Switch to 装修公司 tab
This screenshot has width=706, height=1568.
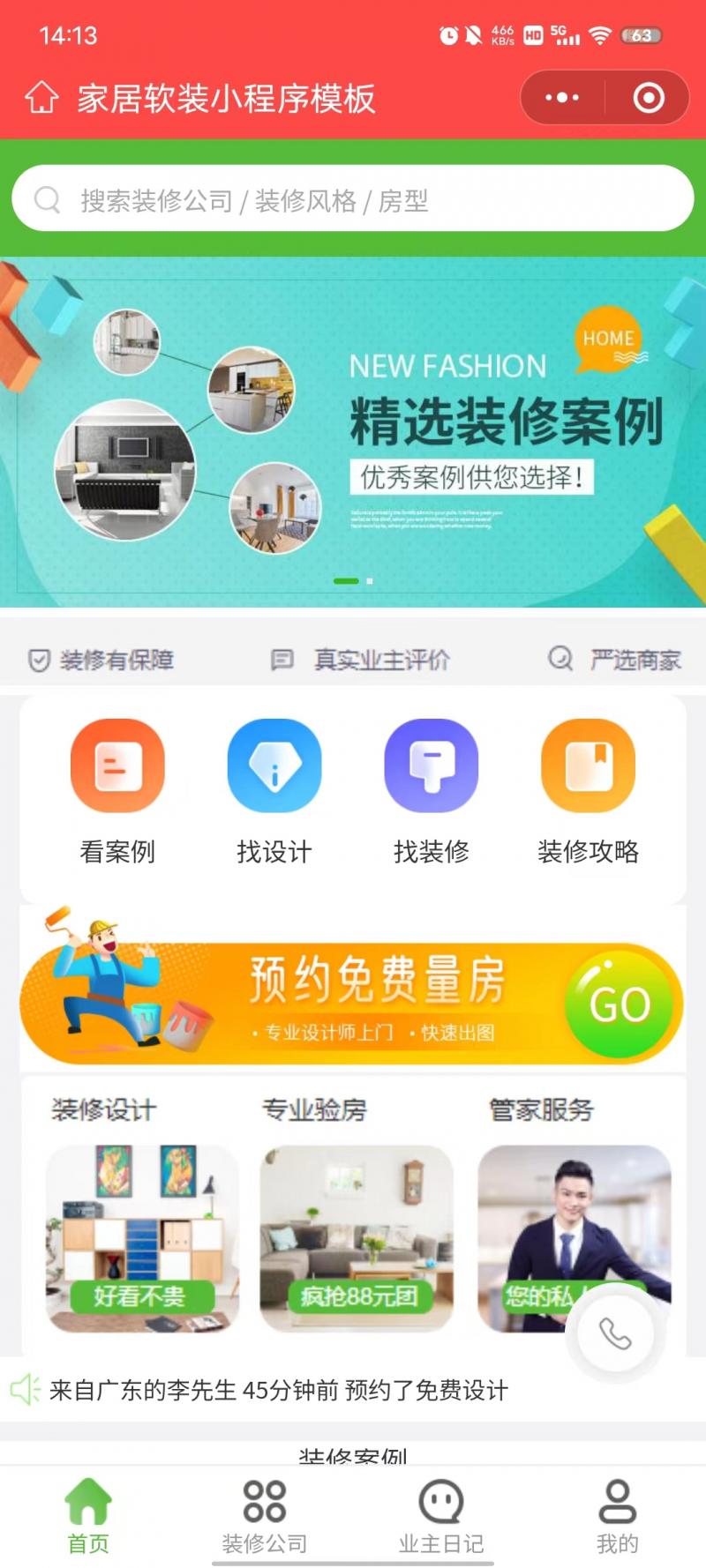(x=264, y=1517)
